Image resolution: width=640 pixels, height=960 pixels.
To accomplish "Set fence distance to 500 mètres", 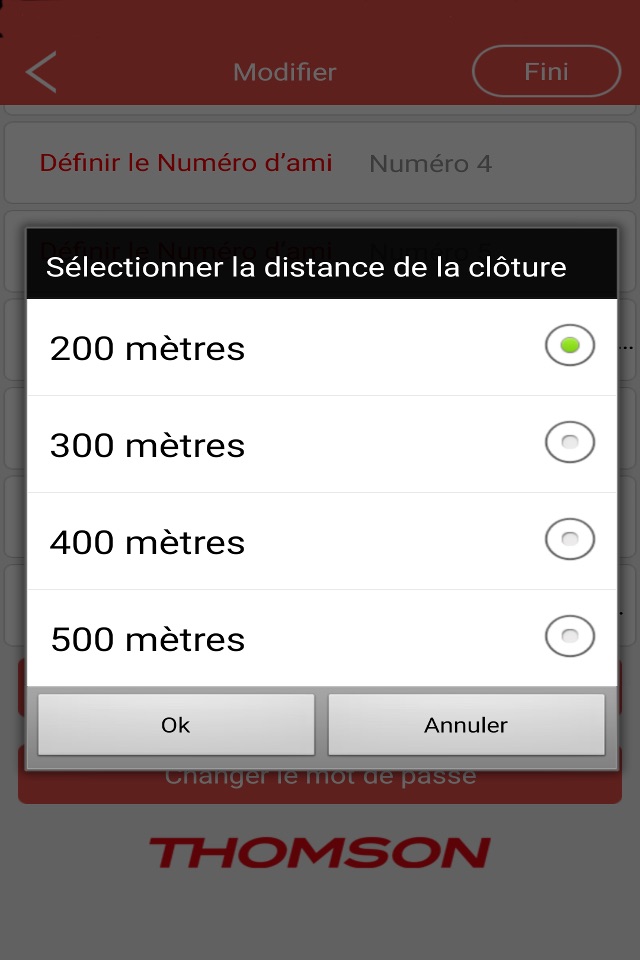I will coord(569,636).
